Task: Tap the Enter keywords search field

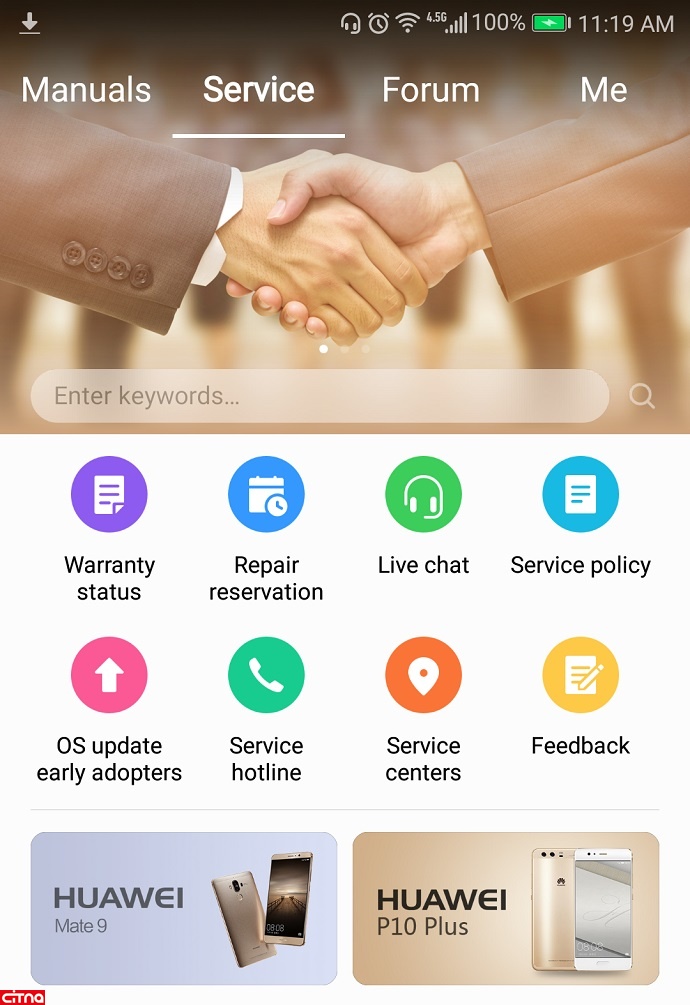Action: click(319, 396)
